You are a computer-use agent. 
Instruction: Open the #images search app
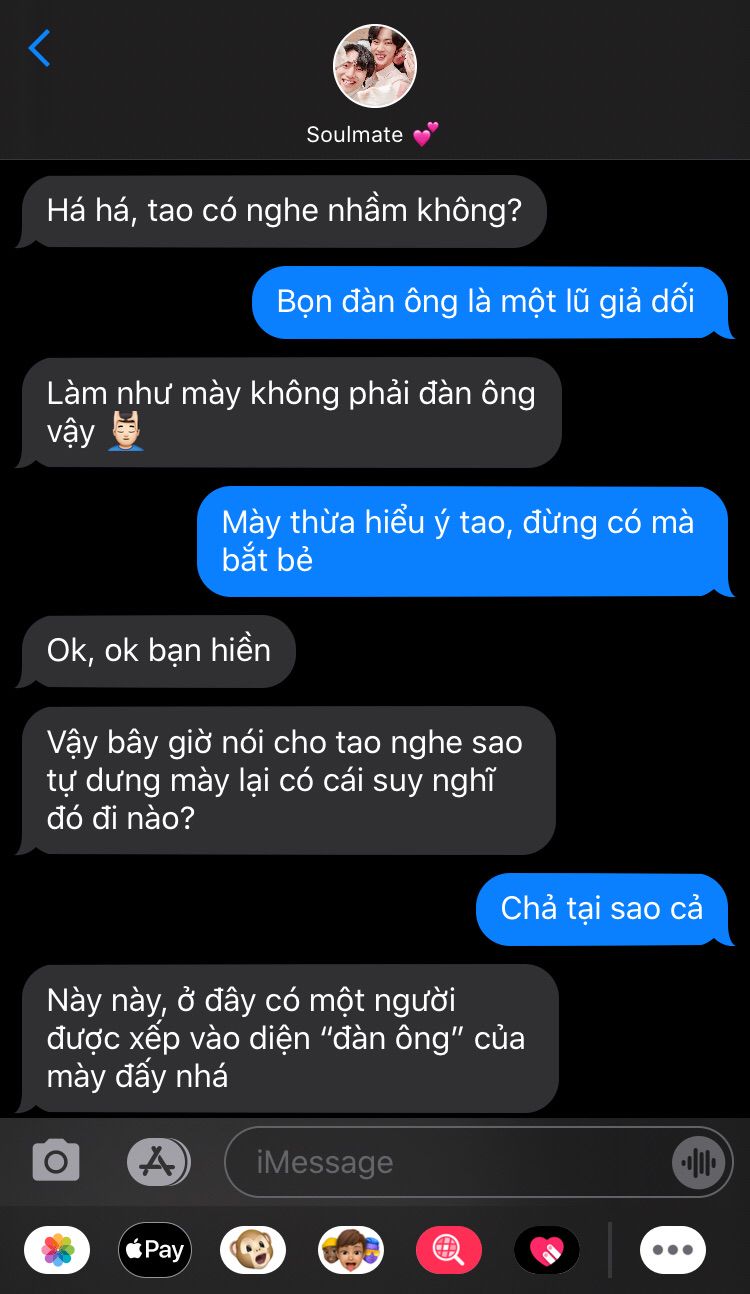tap(449, 1250)
